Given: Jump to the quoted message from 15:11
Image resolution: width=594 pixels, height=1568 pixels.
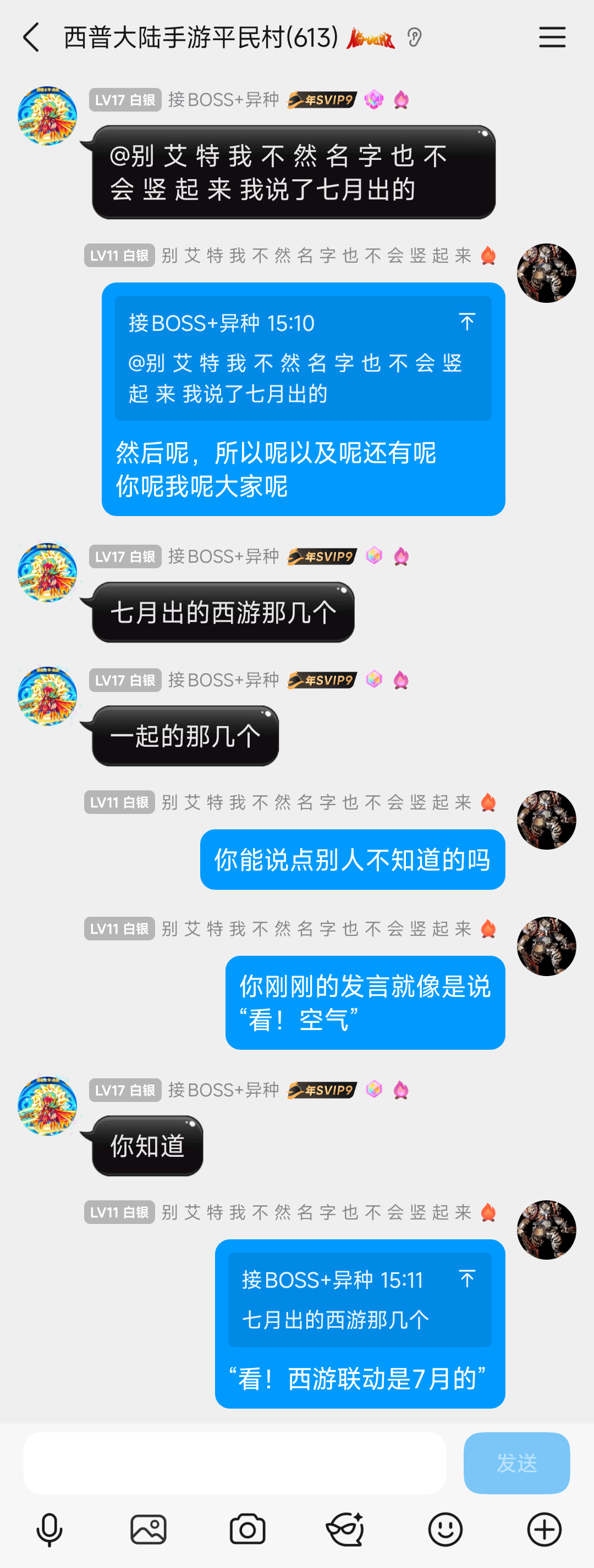Looking at the screenshot, I should click(x=466, y=1279).
